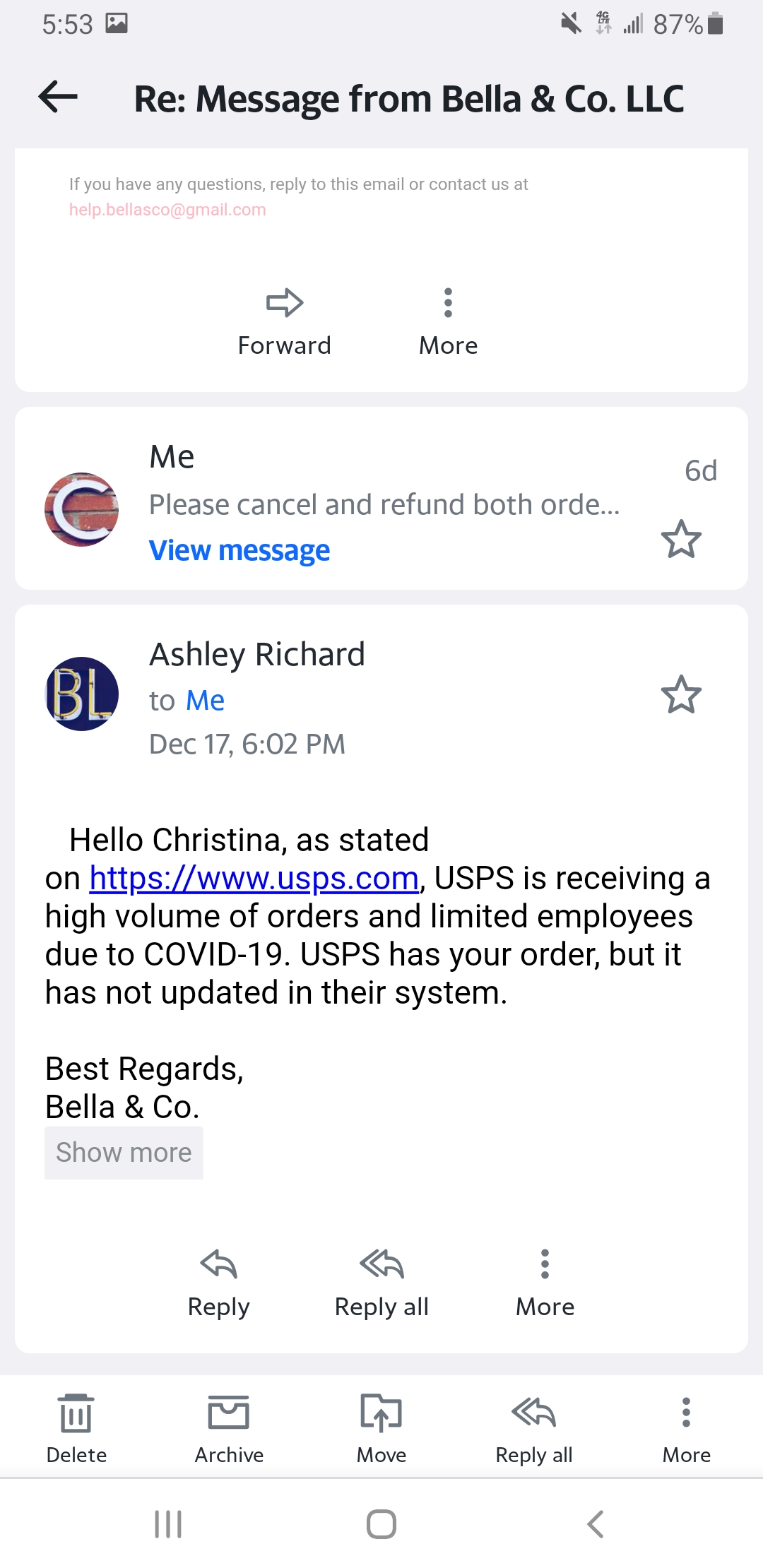The image size is (763, 1568).
Task: Go to the system home screen
Action: (381, 1524)
